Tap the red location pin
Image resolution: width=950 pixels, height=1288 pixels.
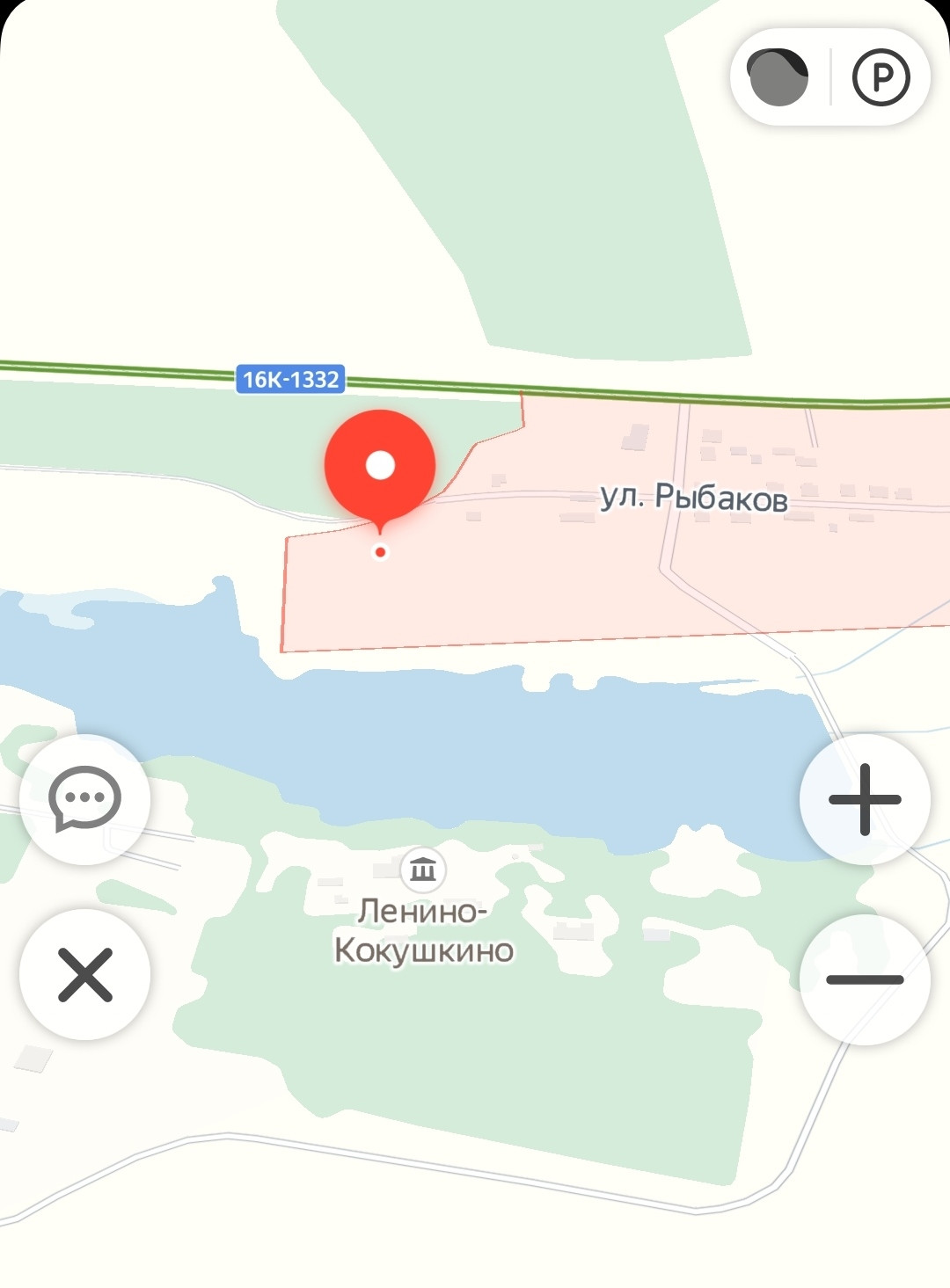click(x=380, y=466)
